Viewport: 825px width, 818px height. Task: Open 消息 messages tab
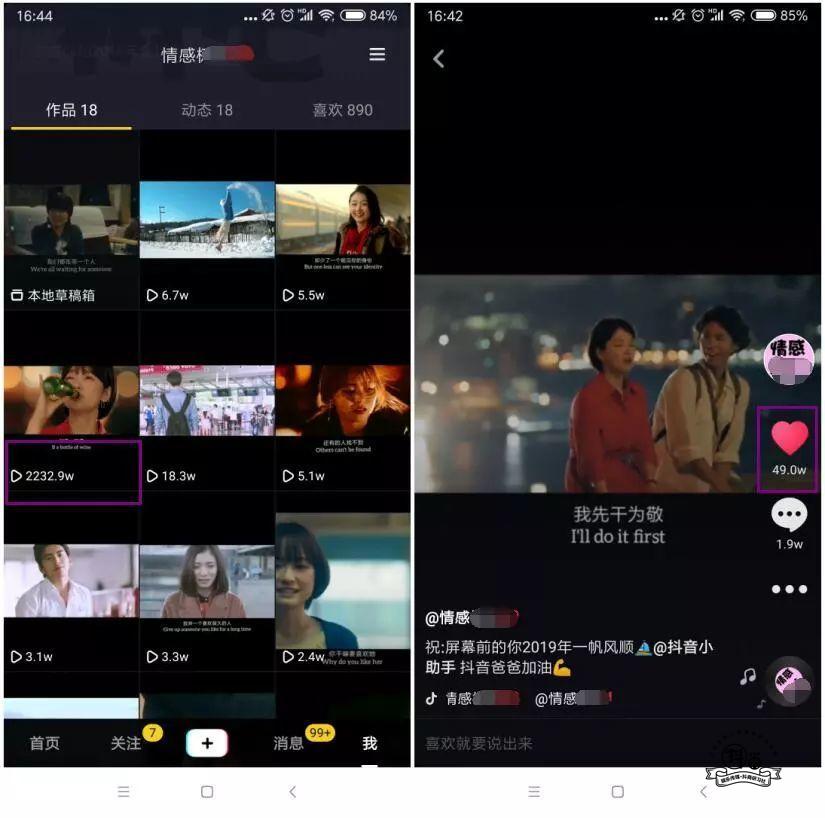[288, 743]
